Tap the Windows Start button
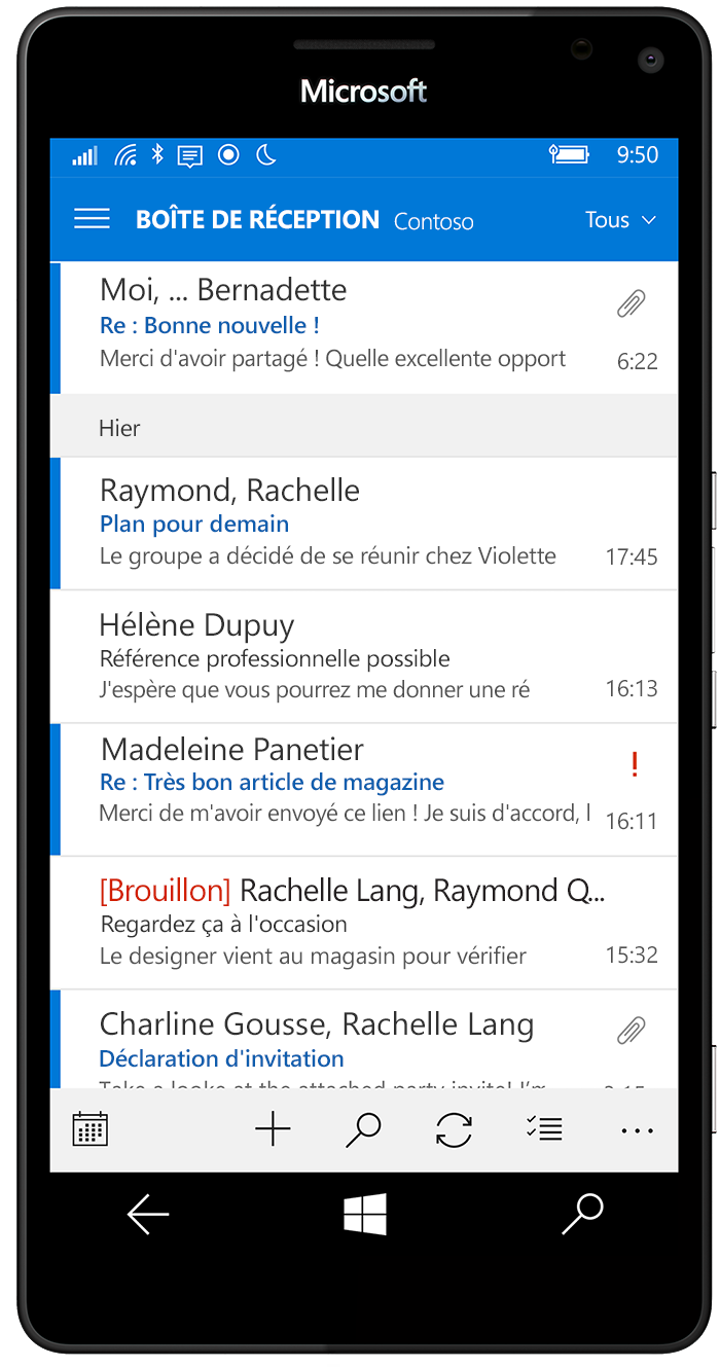Image resolution: width=720 pixels, height=1368 pixels. pos(365,1214)
